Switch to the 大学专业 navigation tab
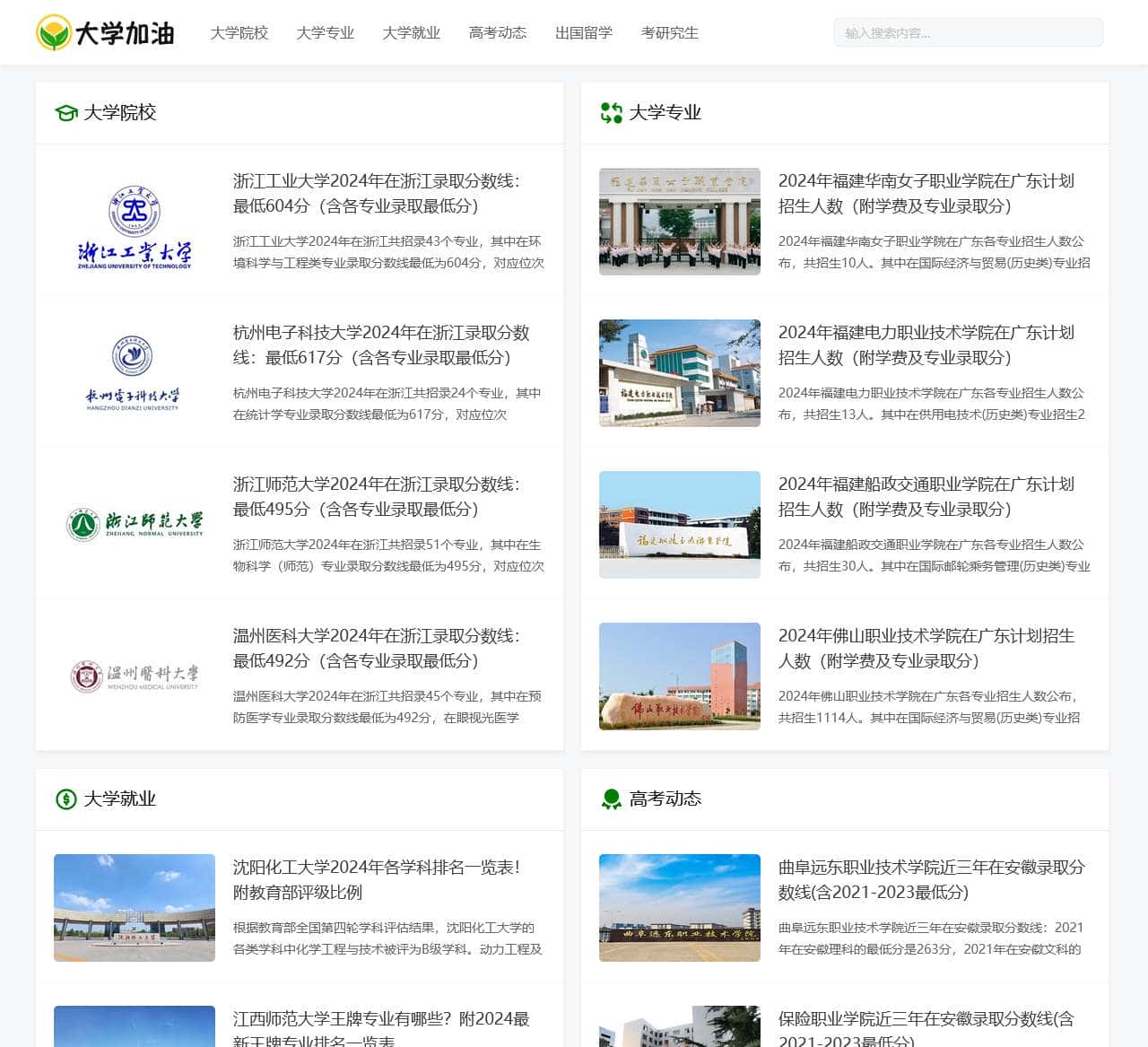The image size is (1148, 1047). click(325, 33)
